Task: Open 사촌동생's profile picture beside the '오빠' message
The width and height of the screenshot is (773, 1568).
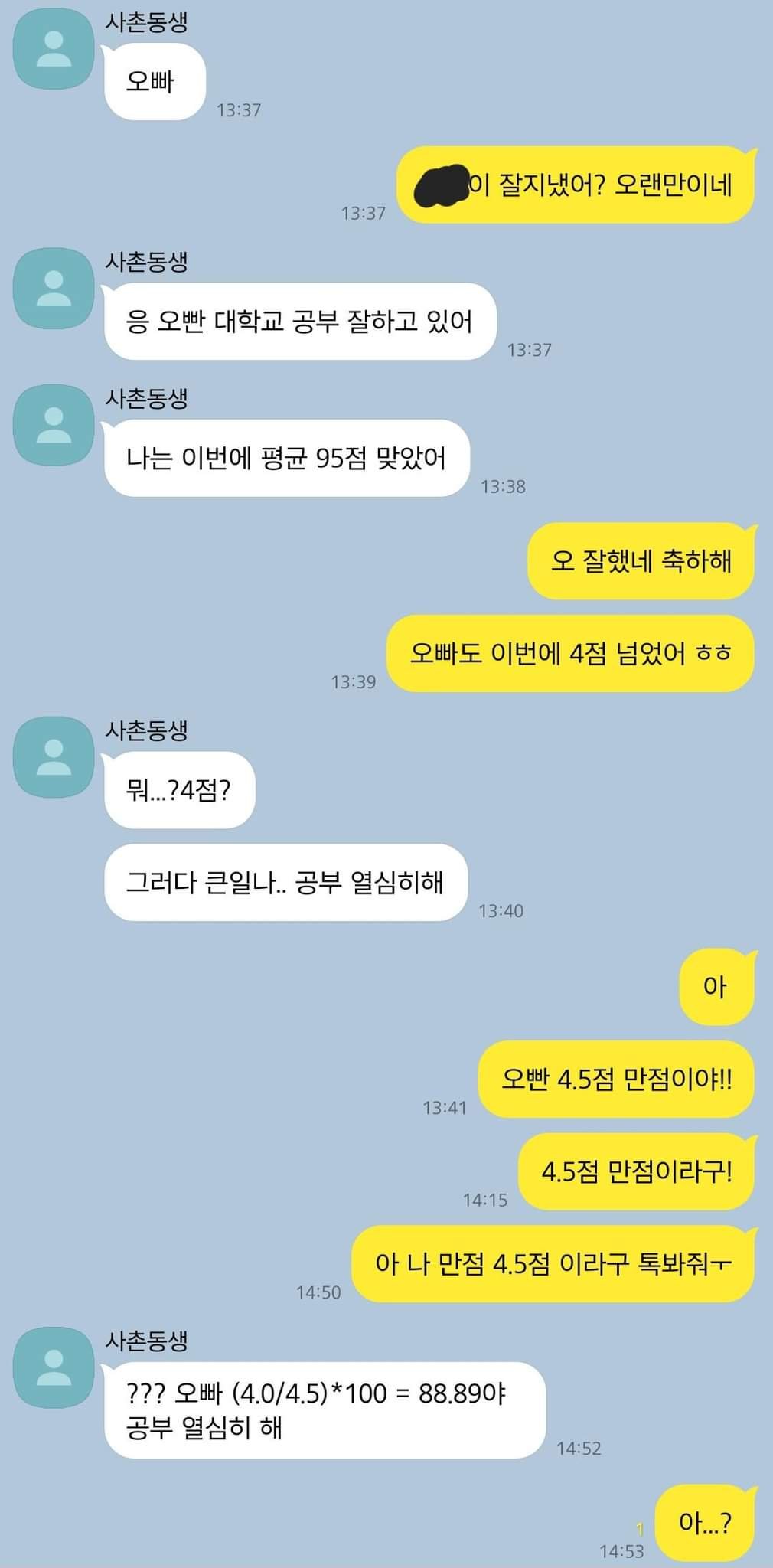Action: [54, 49]
